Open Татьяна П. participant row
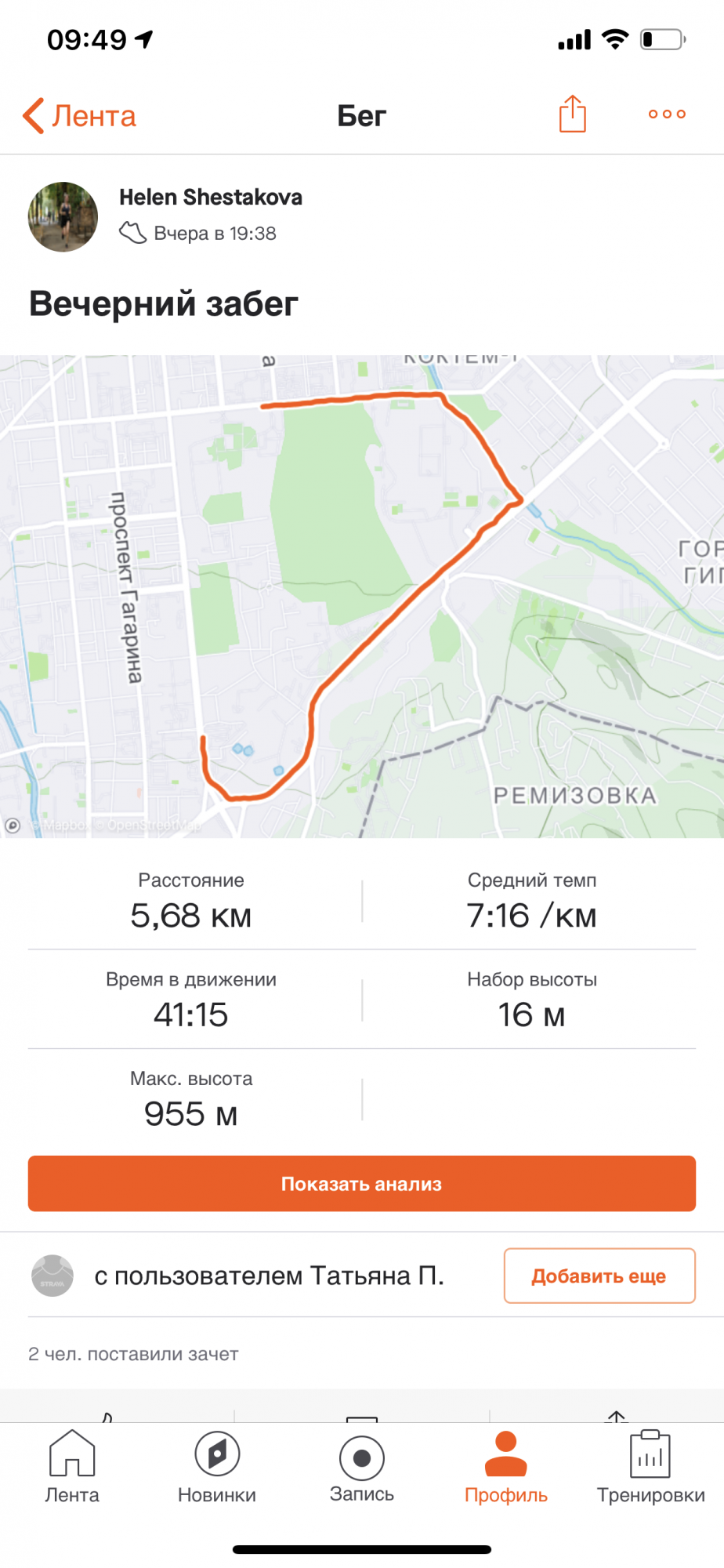724x1568 pixels. [x=266, y=1276]
